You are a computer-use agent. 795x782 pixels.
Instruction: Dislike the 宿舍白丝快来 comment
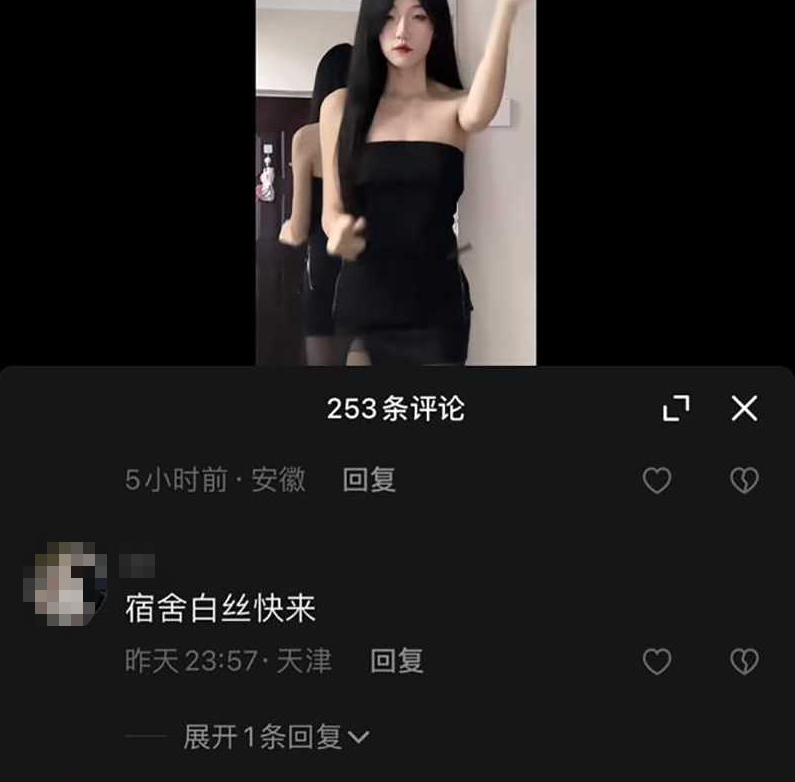[x=744, y=661]
